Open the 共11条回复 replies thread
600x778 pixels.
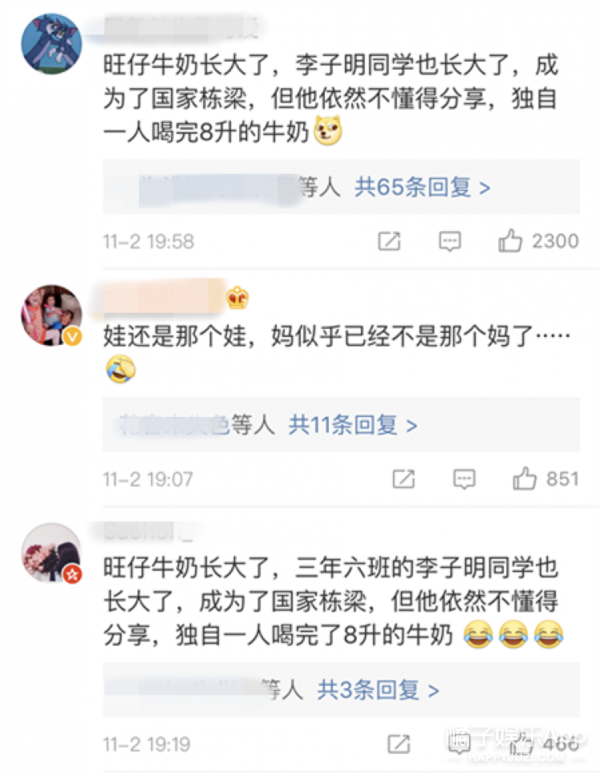353,425
